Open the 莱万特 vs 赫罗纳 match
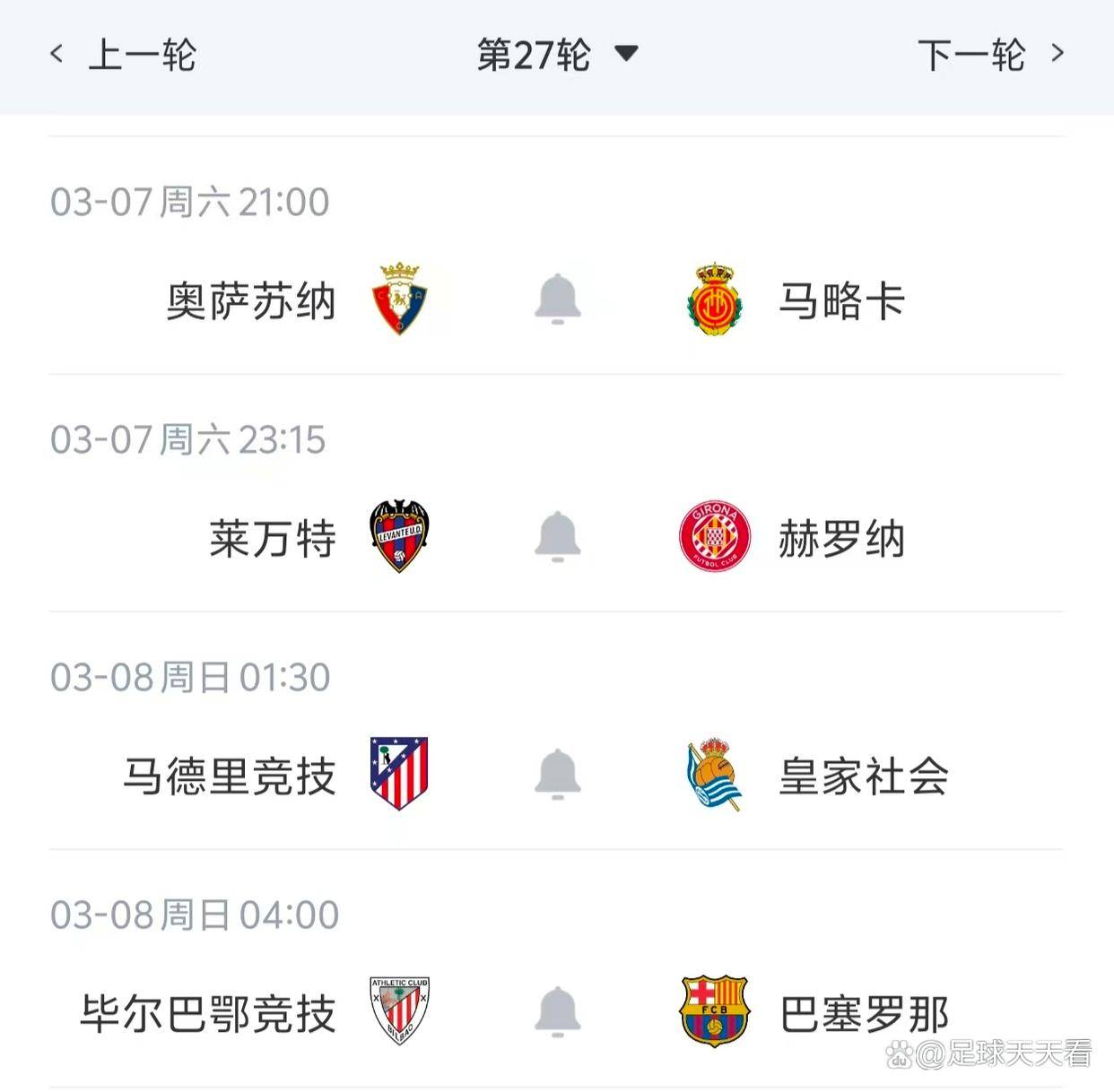The height and width of the screenshot is (1092, 1114). point(273,539)
